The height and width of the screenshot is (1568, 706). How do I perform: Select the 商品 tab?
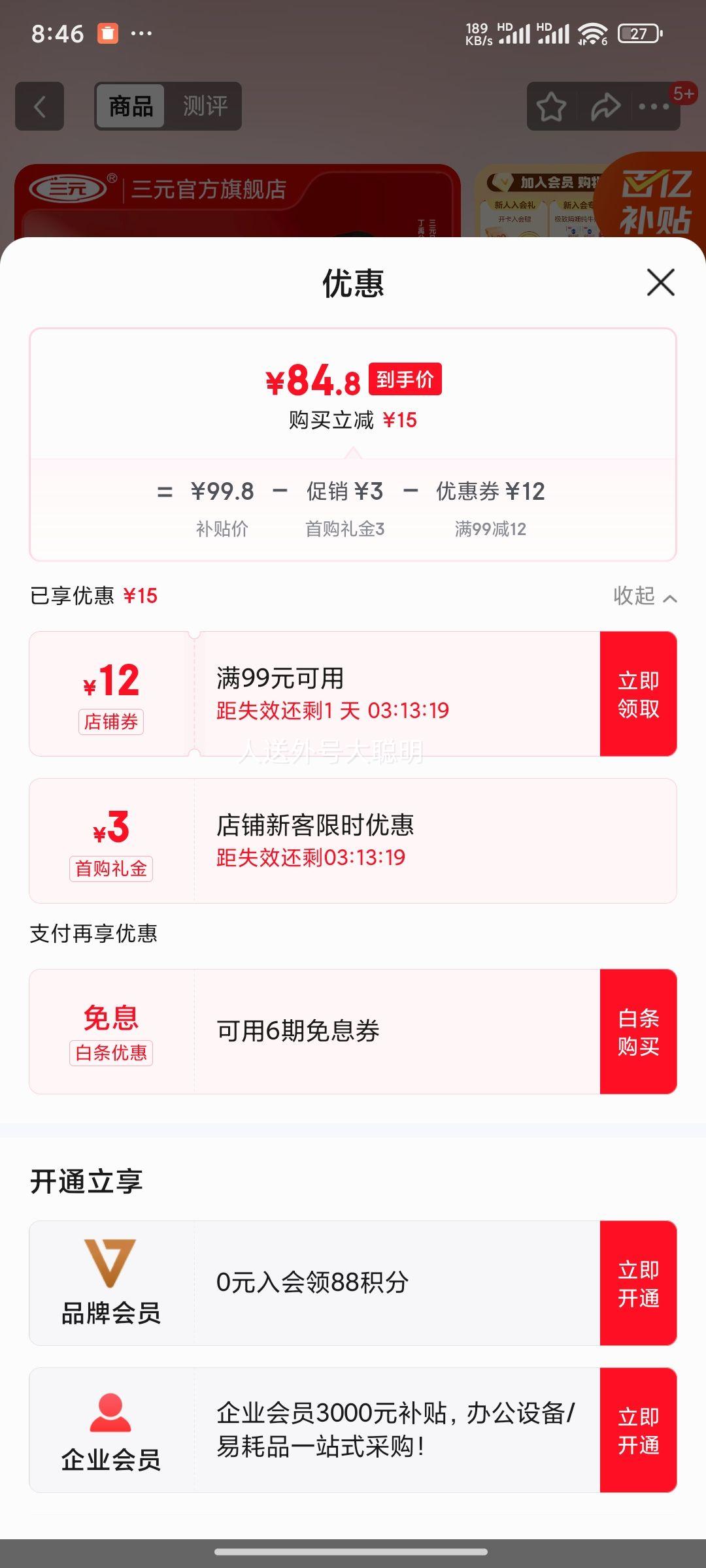pyautogui.click(x=131, y=106)
